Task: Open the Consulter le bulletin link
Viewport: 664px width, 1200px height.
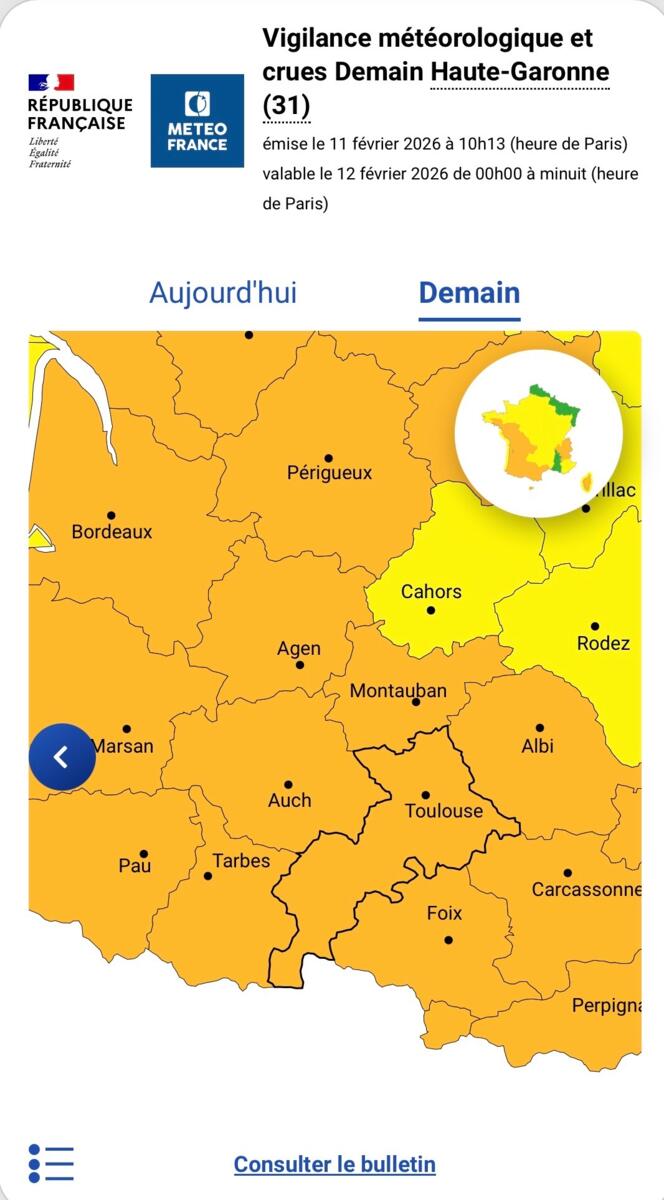Action: click(x=335, y=1164)
